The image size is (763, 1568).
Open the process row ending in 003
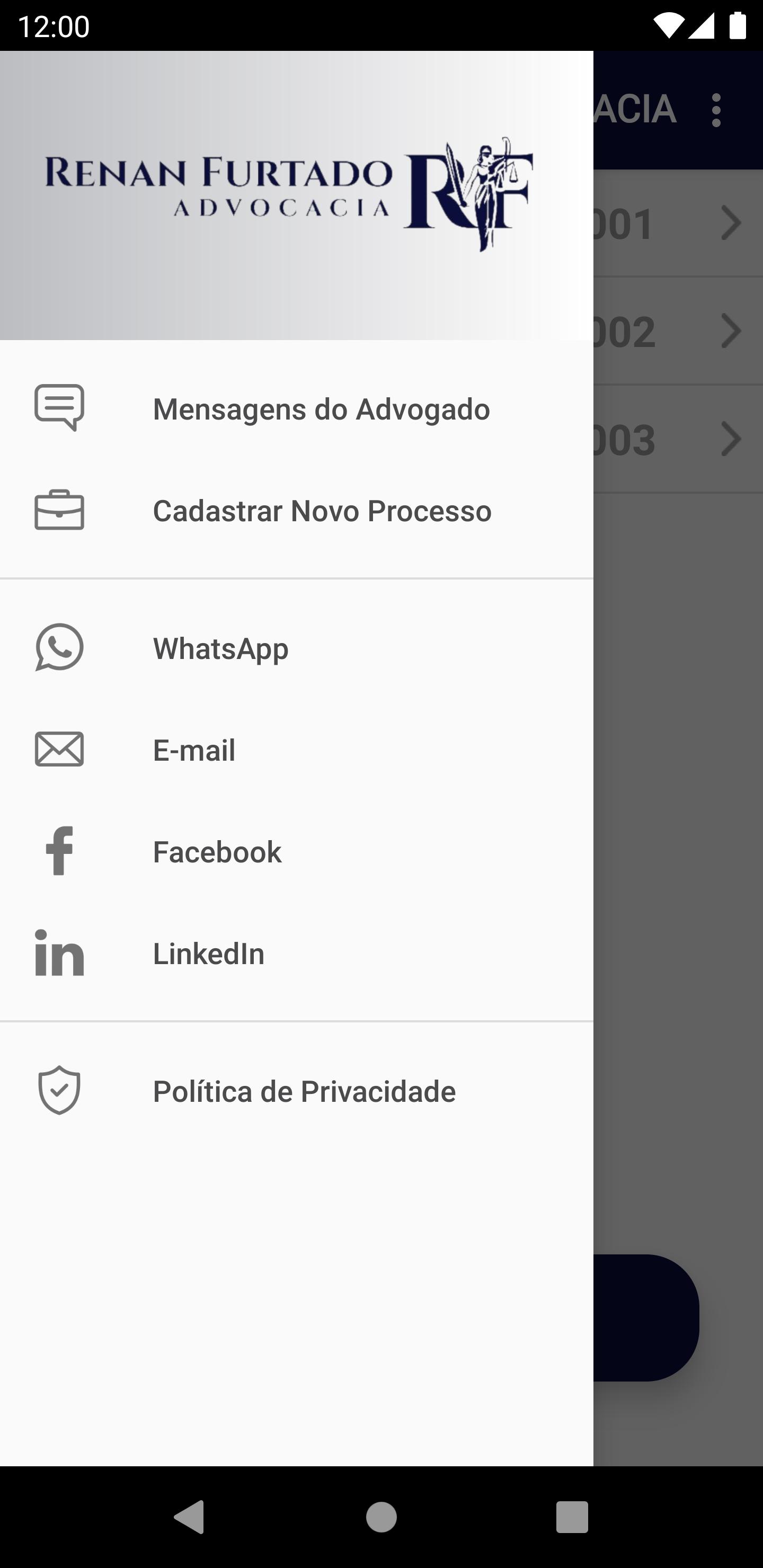[678, 439]
